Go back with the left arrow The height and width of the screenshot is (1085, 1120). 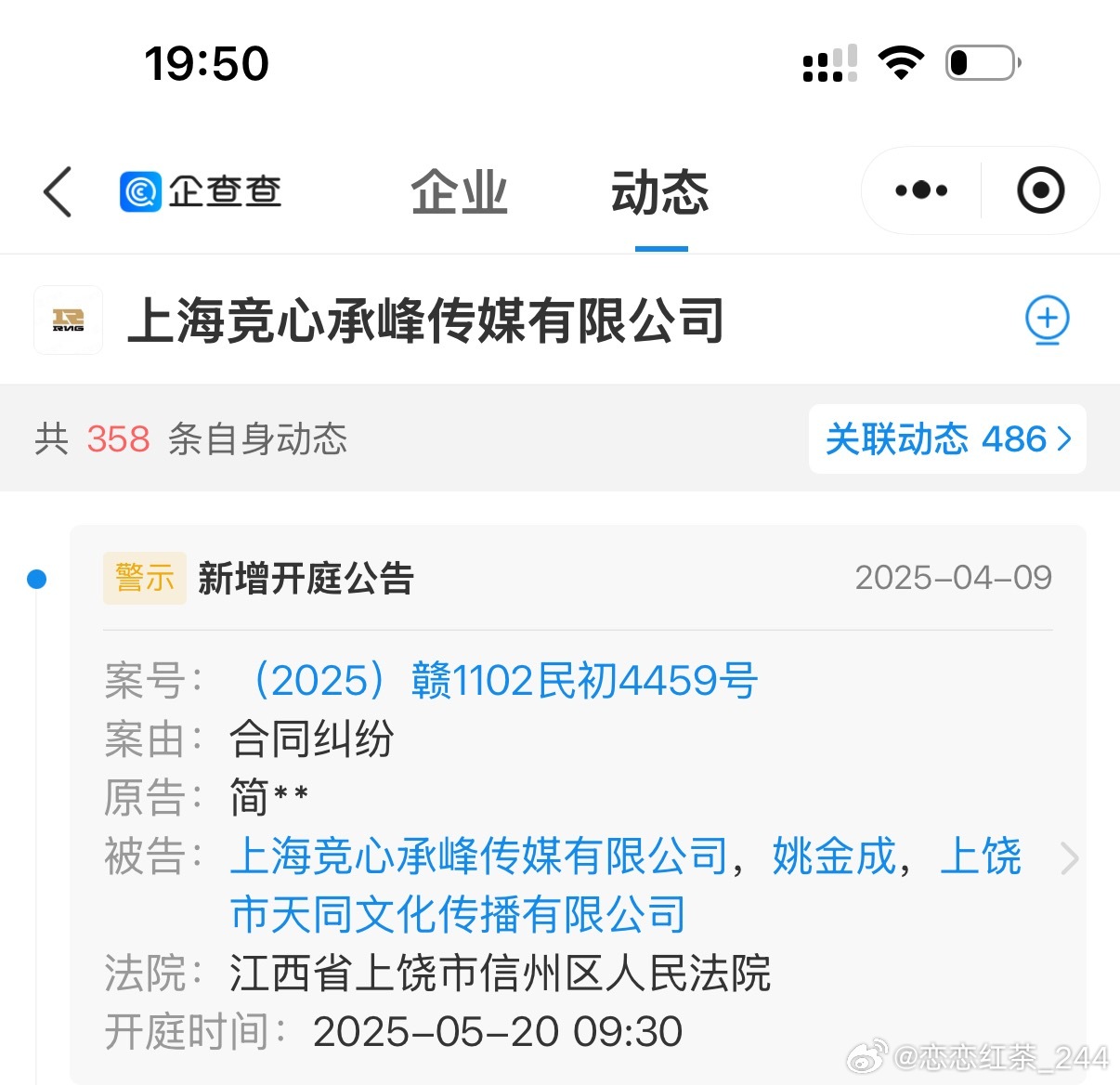(58, 192)
